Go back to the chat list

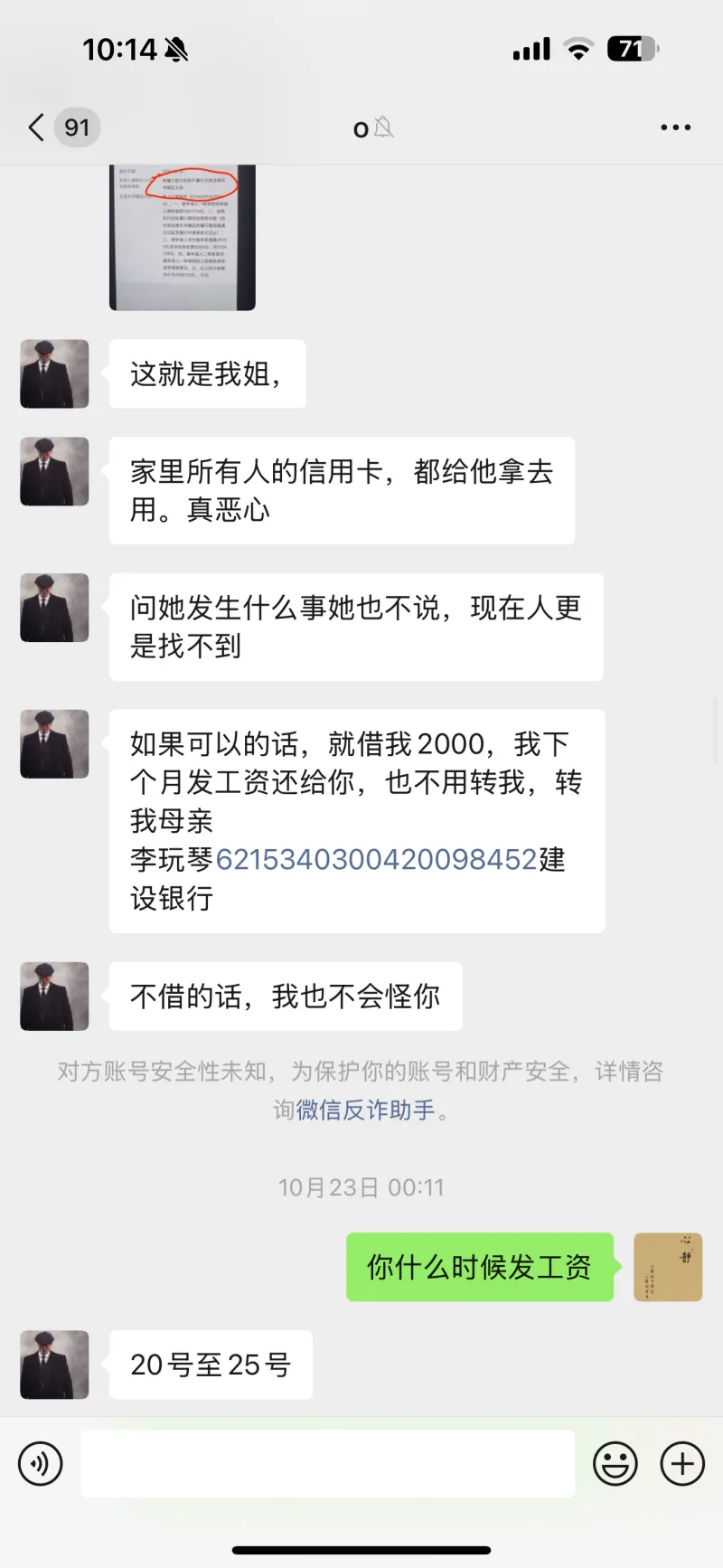38,128
